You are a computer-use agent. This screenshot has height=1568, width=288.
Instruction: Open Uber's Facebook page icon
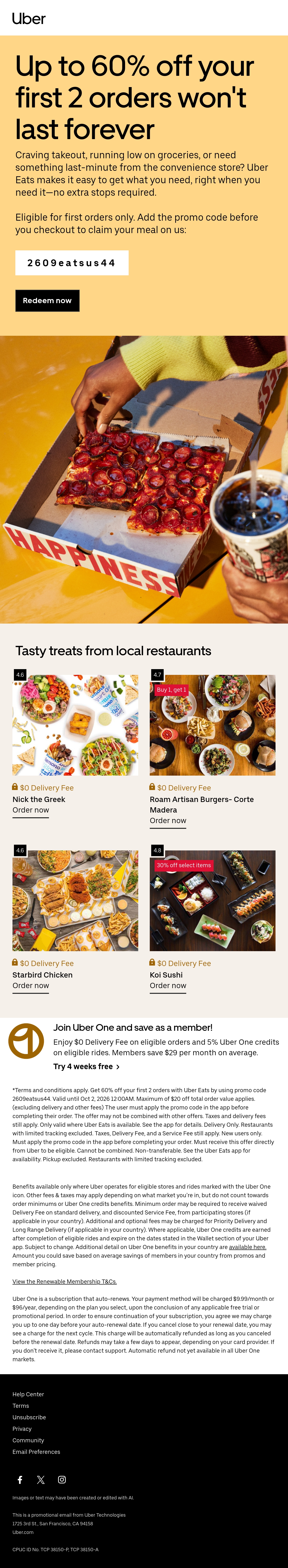click(x=20, y=1480)
